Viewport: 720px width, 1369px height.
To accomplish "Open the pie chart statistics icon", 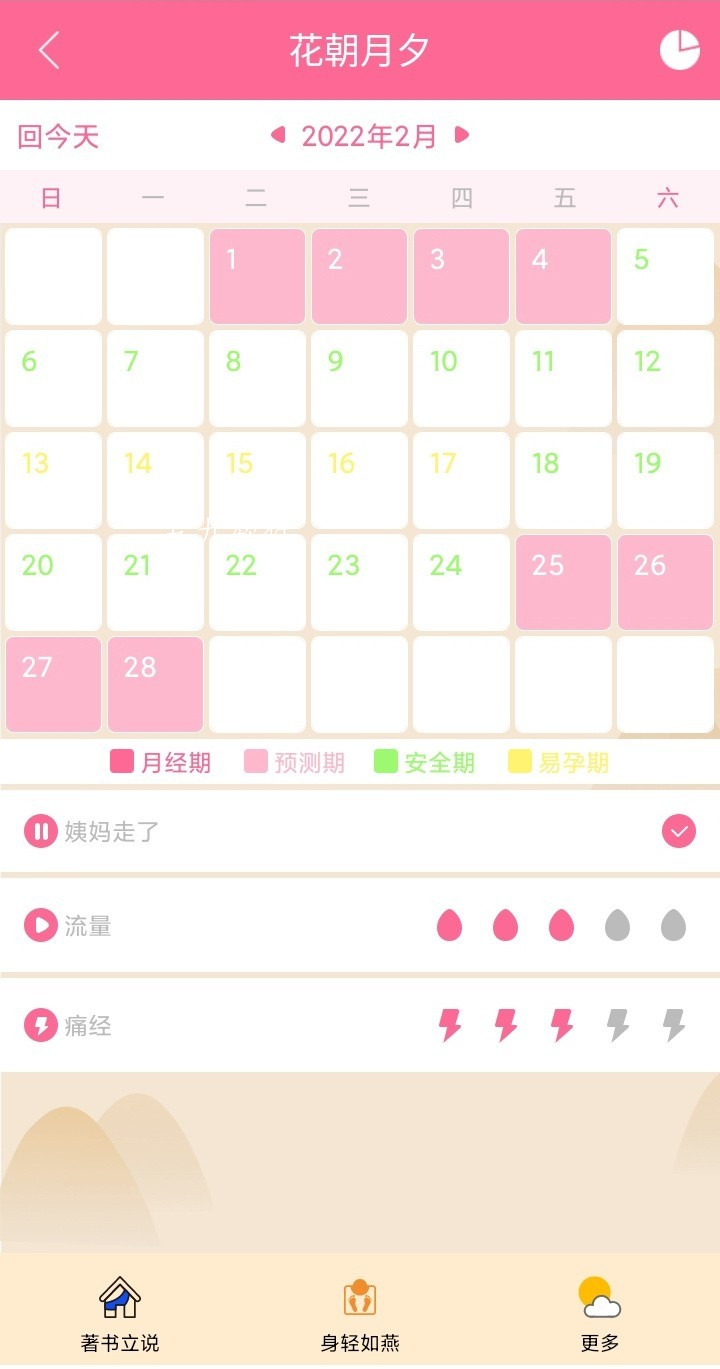I will [680, 50].
